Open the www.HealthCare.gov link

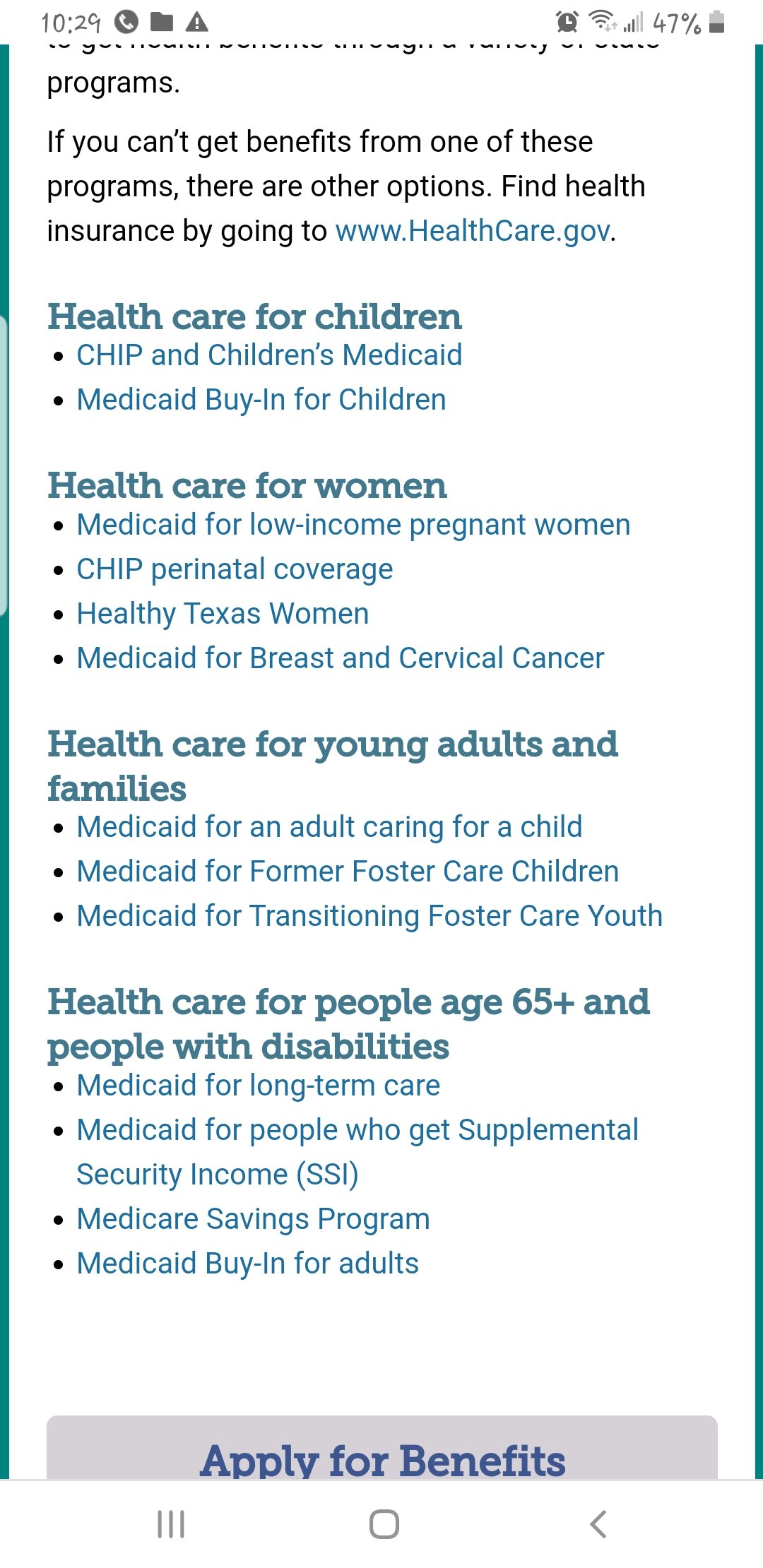472,231
